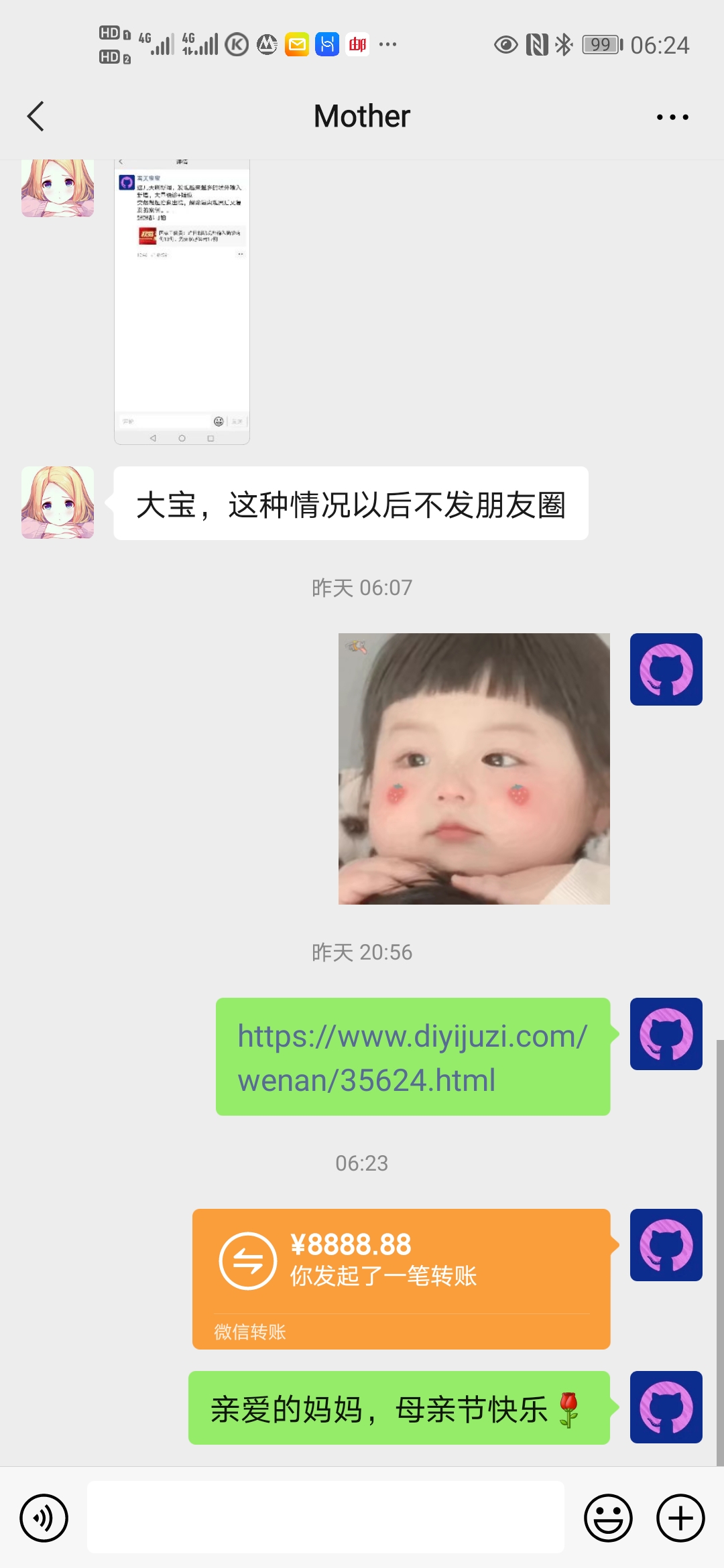Image resolution: width=724 pixels, height=1568 pixels.
Task: Open the plus attachments menu
Action: pos(680,1518)
